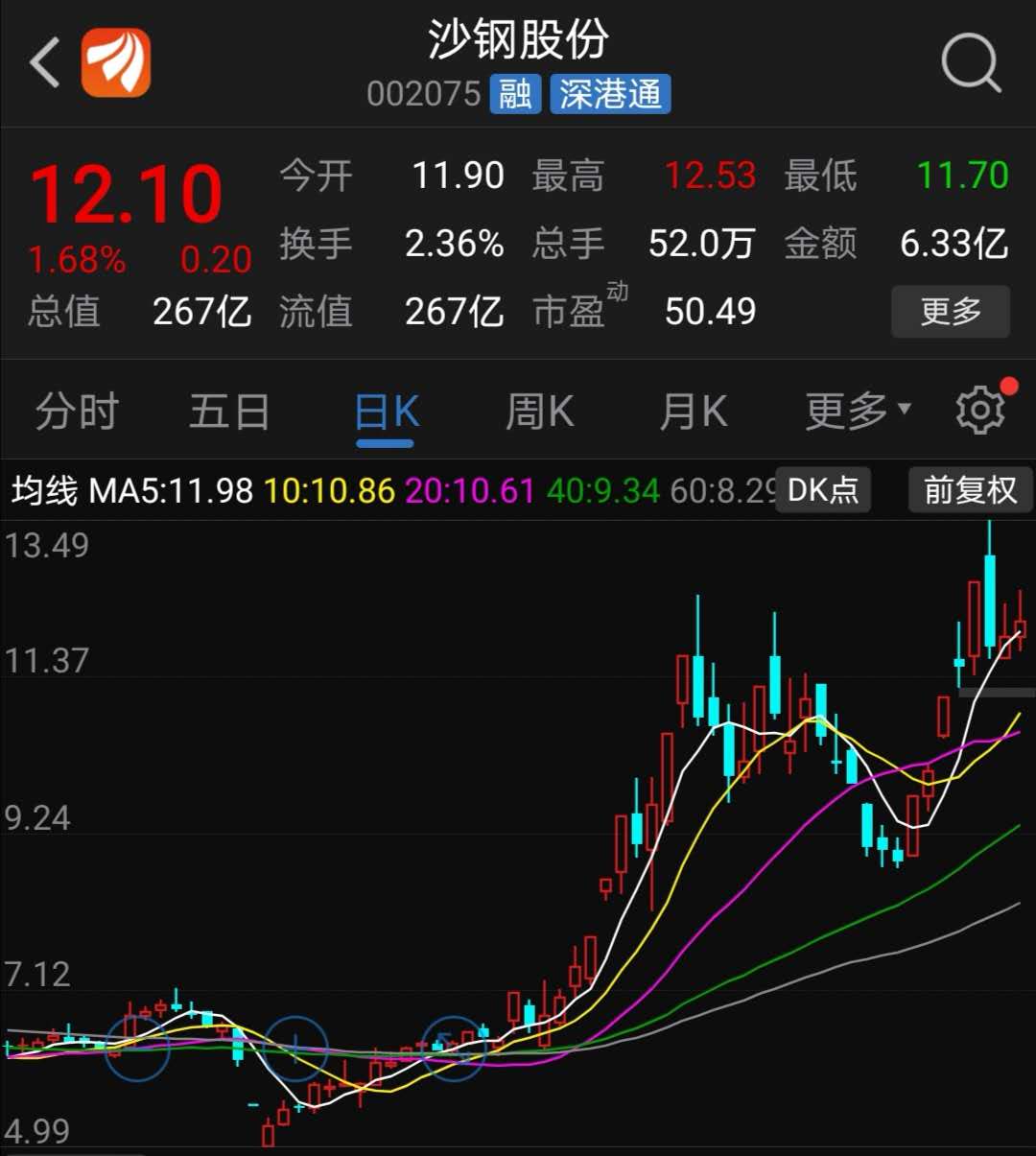
Task: Select the 深港通 Shenzhen-HK Connect badge
Action: click(611, 94)
